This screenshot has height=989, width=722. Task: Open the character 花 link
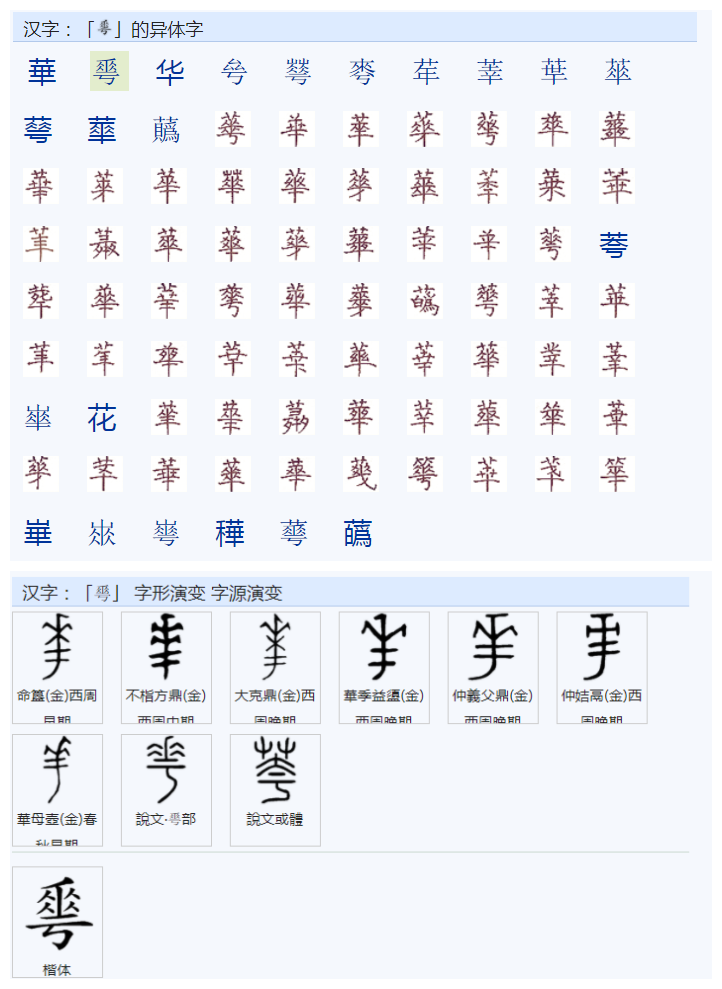(x=102, y=418)
